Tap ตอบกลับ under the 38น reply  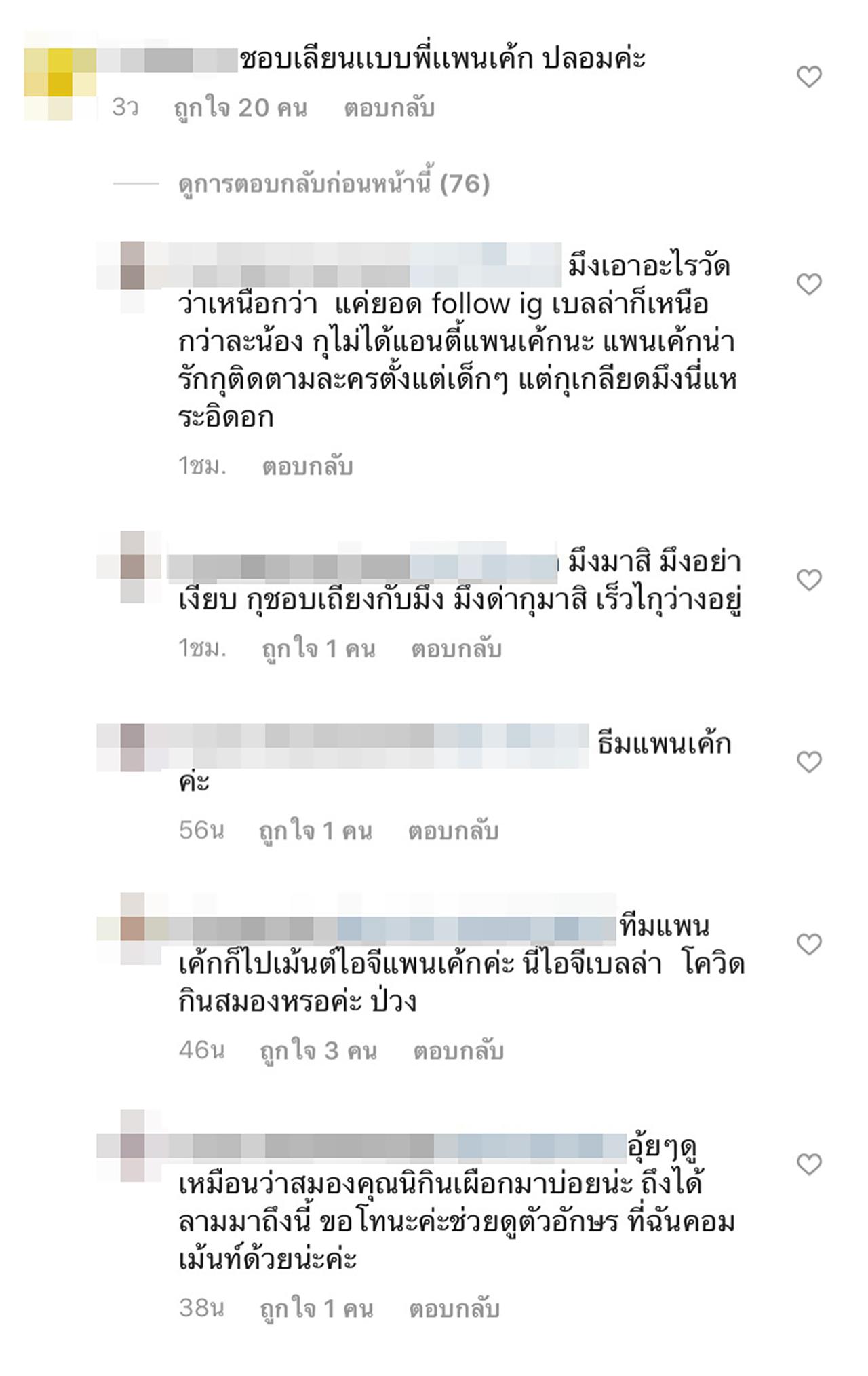point(454,1309)
